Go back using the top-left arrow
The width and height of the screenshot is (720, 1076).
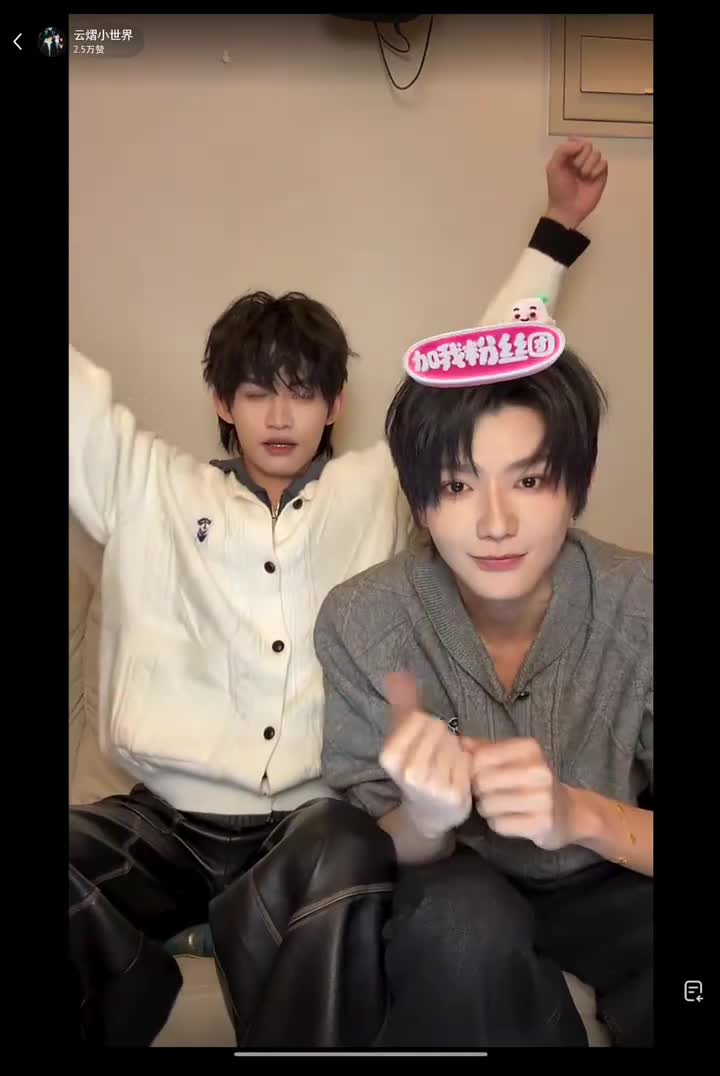pyautogui.click(x=17, y=42)
